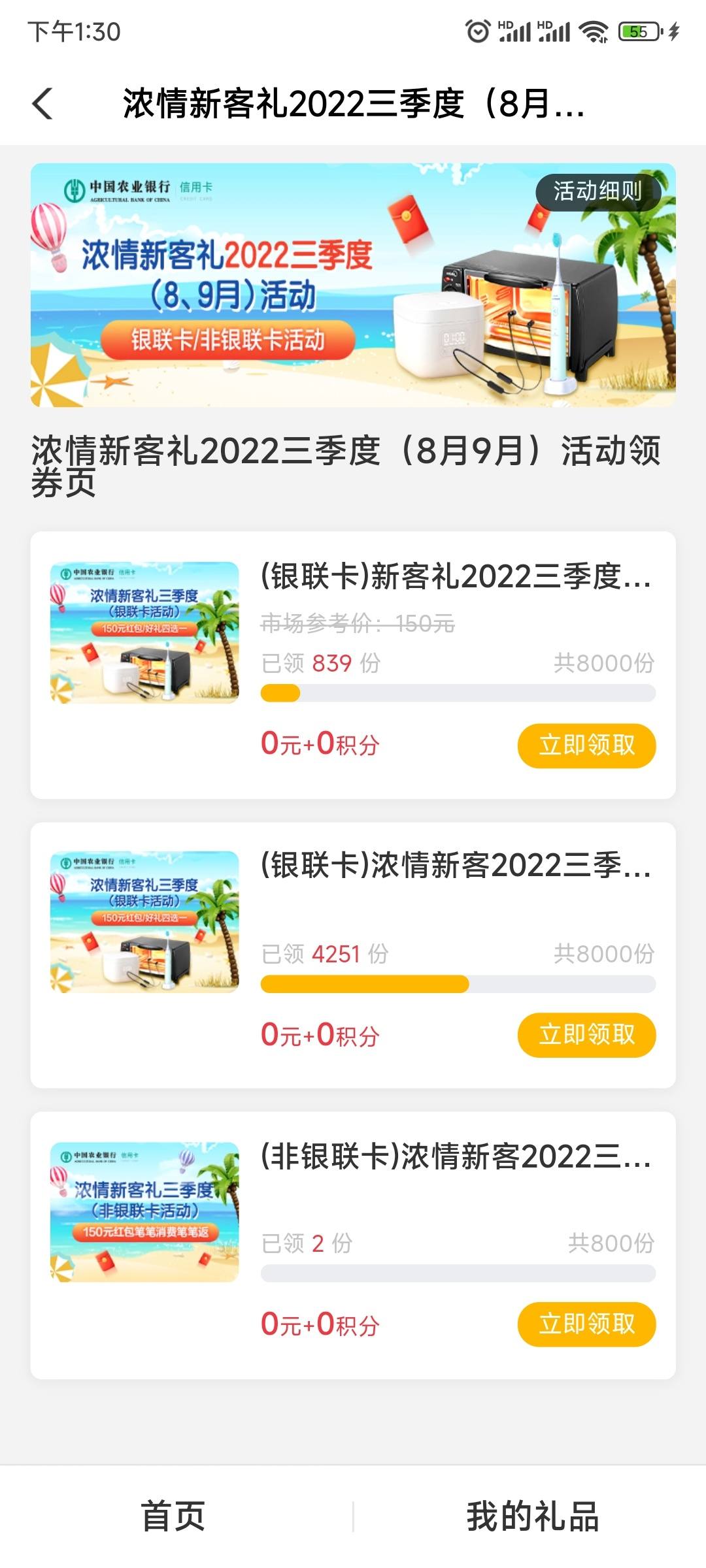The height and width of the screenshot is (1568, 706).
Task: Open the (非银联卡)浓情新客2022三 card
Action: click(353, 1245)
